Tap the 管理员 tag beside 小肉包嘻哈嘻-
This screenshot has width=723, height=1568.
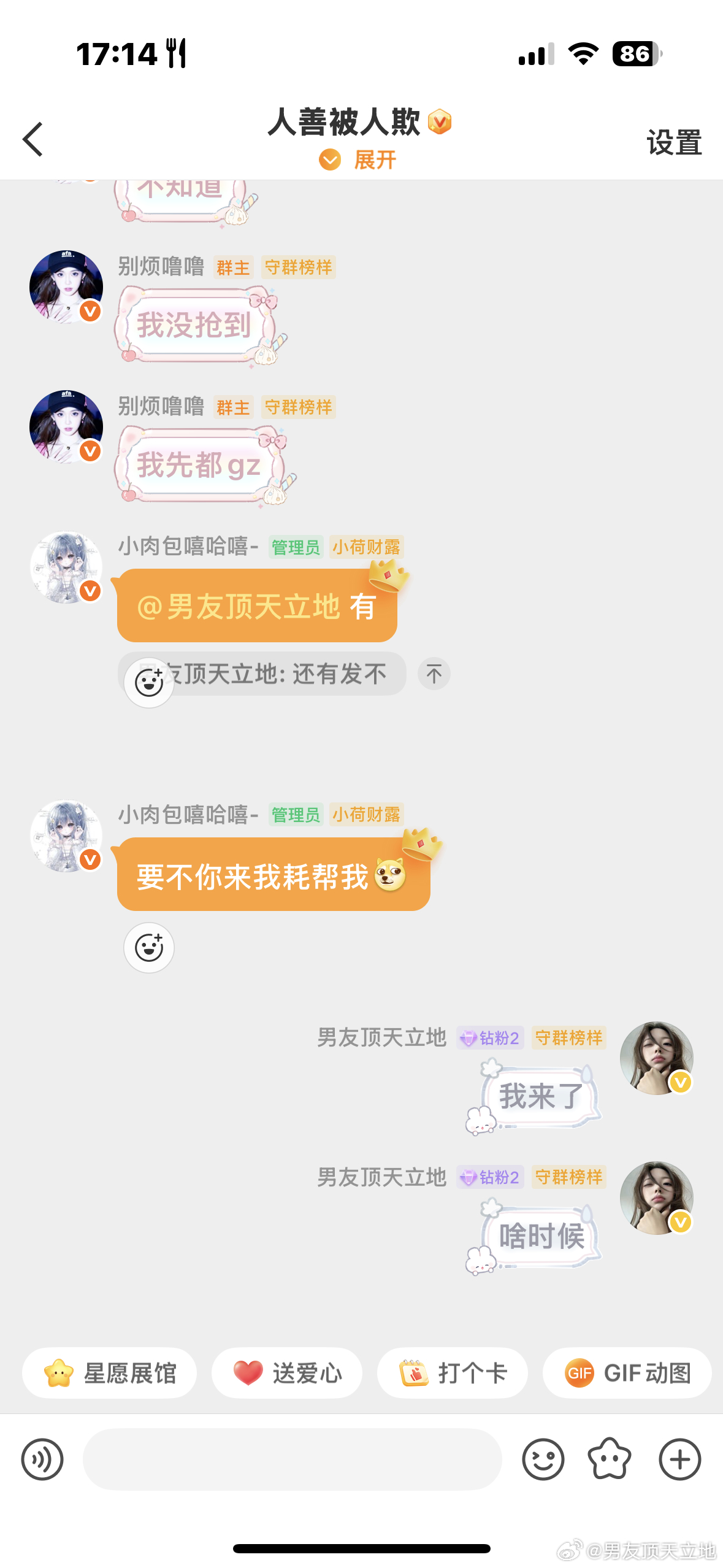pos(295,547)
